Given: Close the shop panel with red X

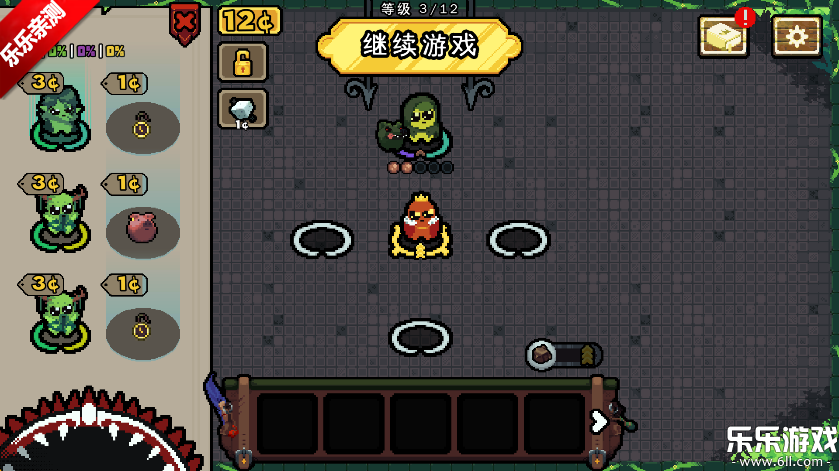Looking at the screenshot, I should coord(184,21).
